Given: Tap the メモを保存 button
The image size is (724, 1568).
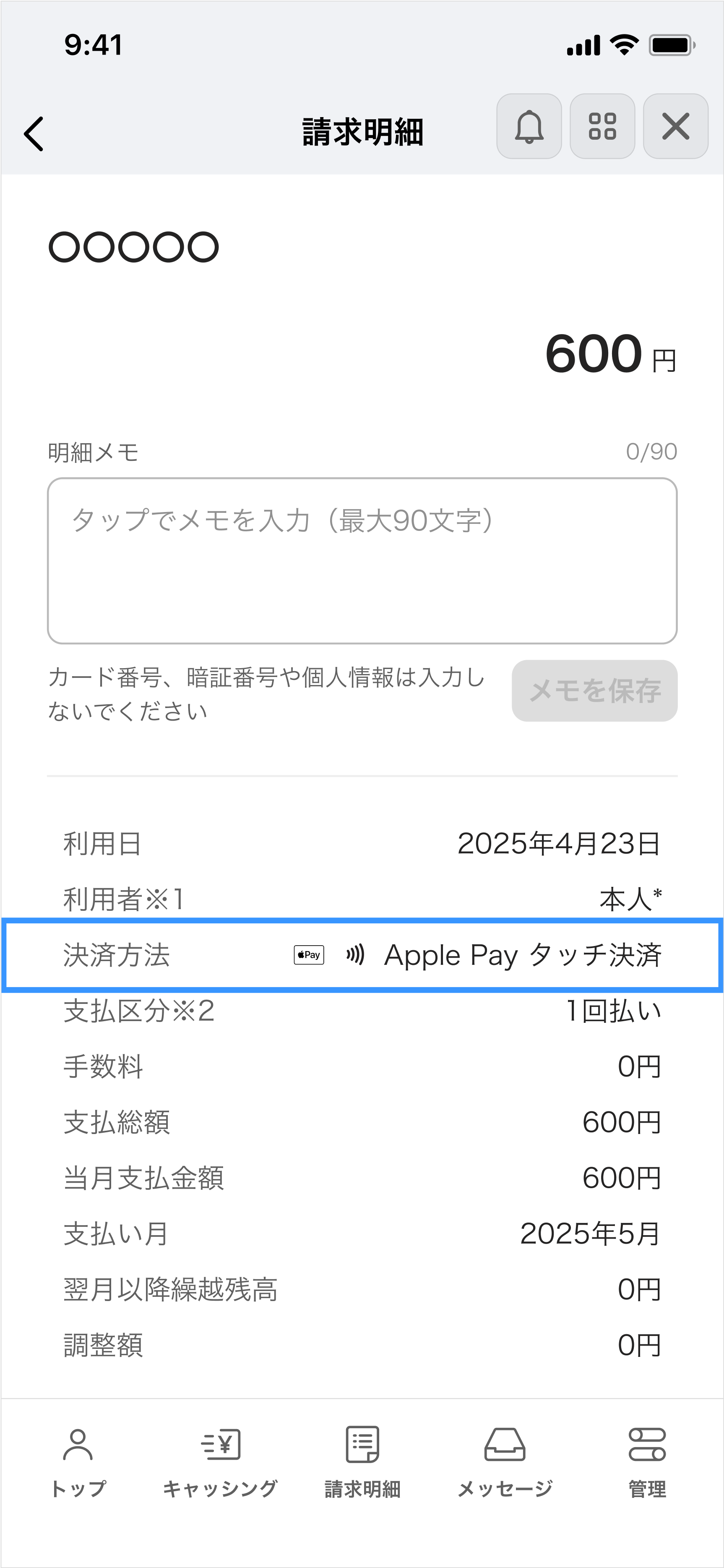Looking at the screenshot, I should pos(594,691).
